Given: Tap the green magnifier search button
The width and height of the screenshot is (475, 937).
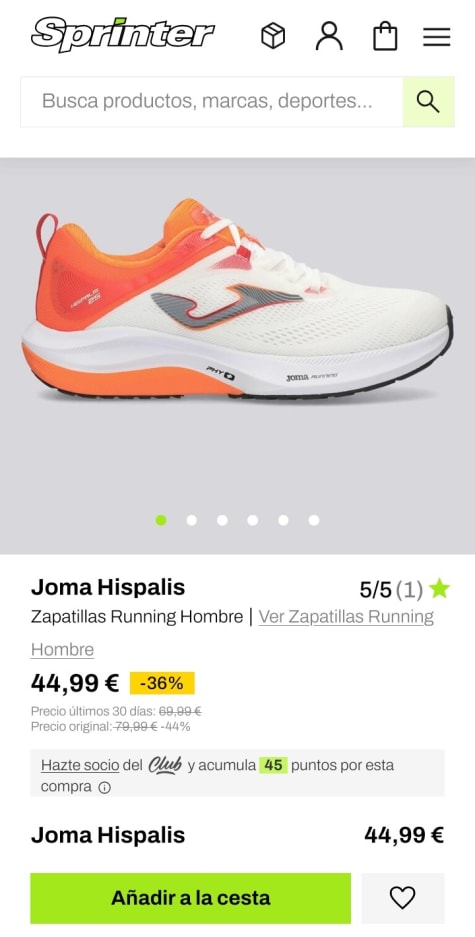Looking at the screenshot, I should [x=428, y=102].
